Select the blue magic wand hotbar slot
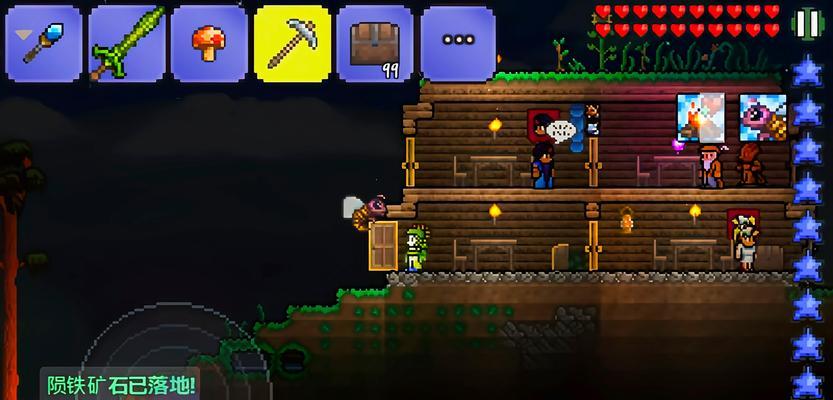Image resolution: width=833 pixels, height=400 pixels. [42, 42]
